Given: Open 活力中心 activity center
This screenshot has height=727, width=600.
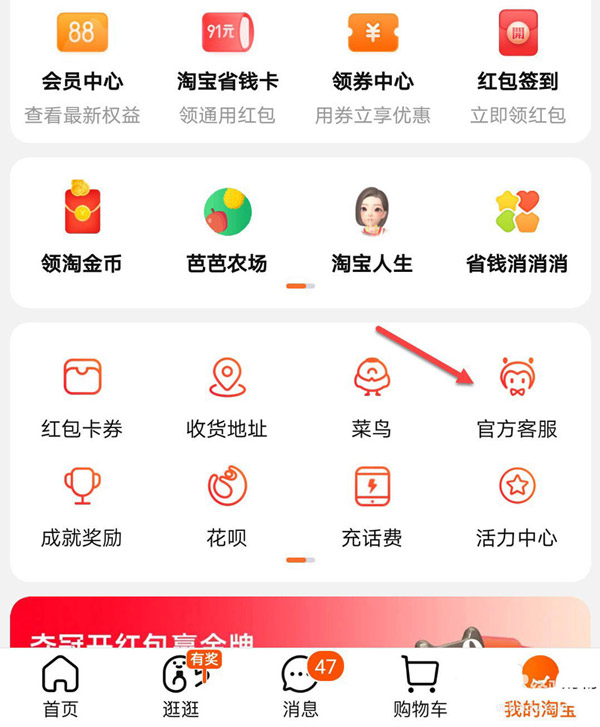Looking at the screenshot, I should (517, 505).
